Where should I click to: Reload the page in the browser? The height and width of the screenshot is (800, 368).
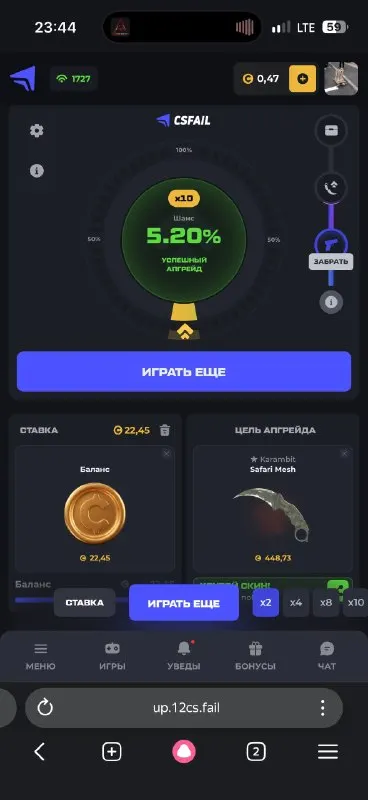45,708
